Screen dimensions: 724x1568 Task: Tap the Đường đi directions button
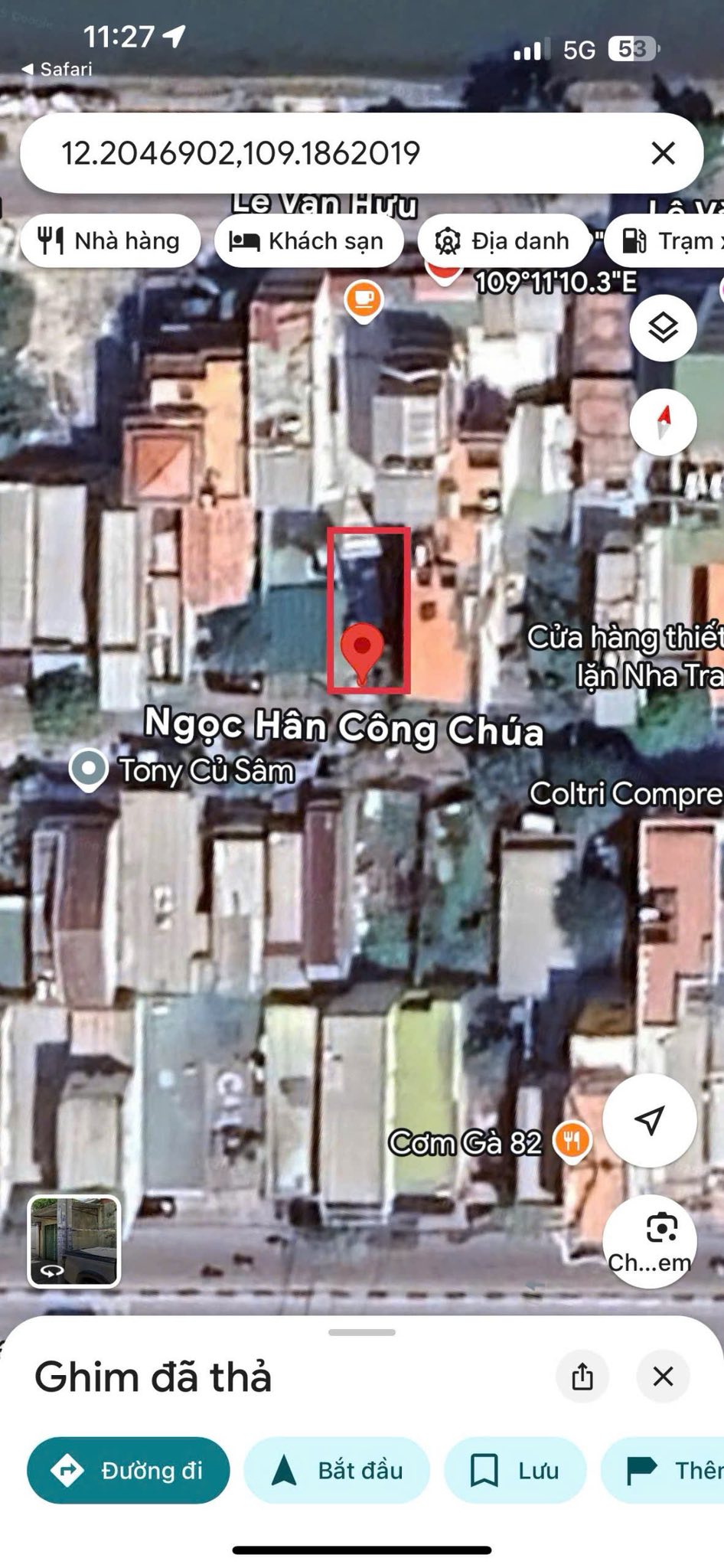(128, 1471)
